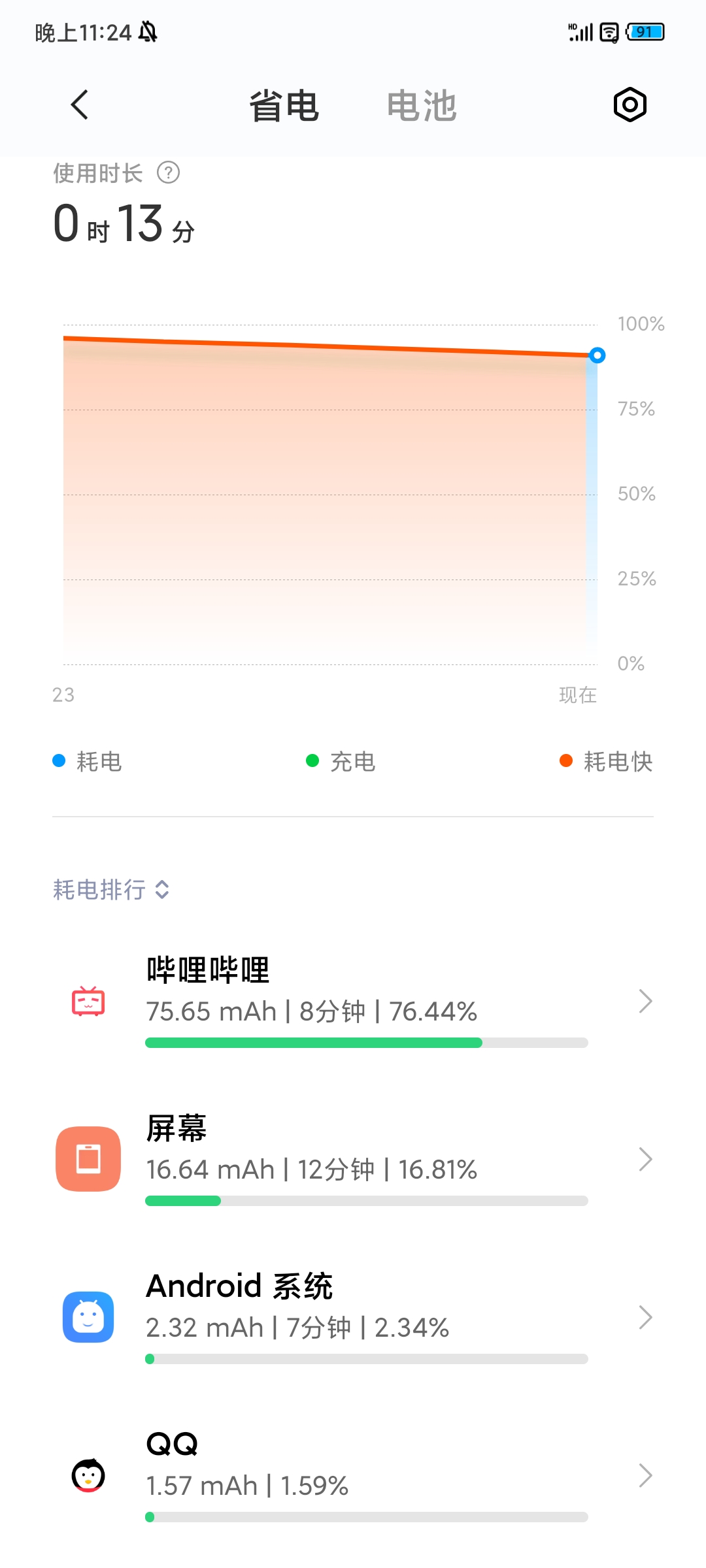Image resolution: width=706 pixels, height=1568 pixels.
Task: Go back using the arrow icon
Action: 79,105
